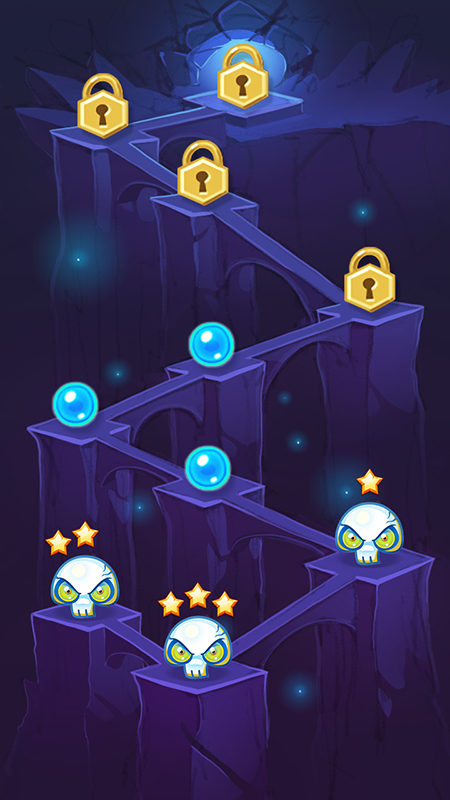Replay the skull level with three stars
This screenshot has height=800, width=450.
(x=197, y=647)
